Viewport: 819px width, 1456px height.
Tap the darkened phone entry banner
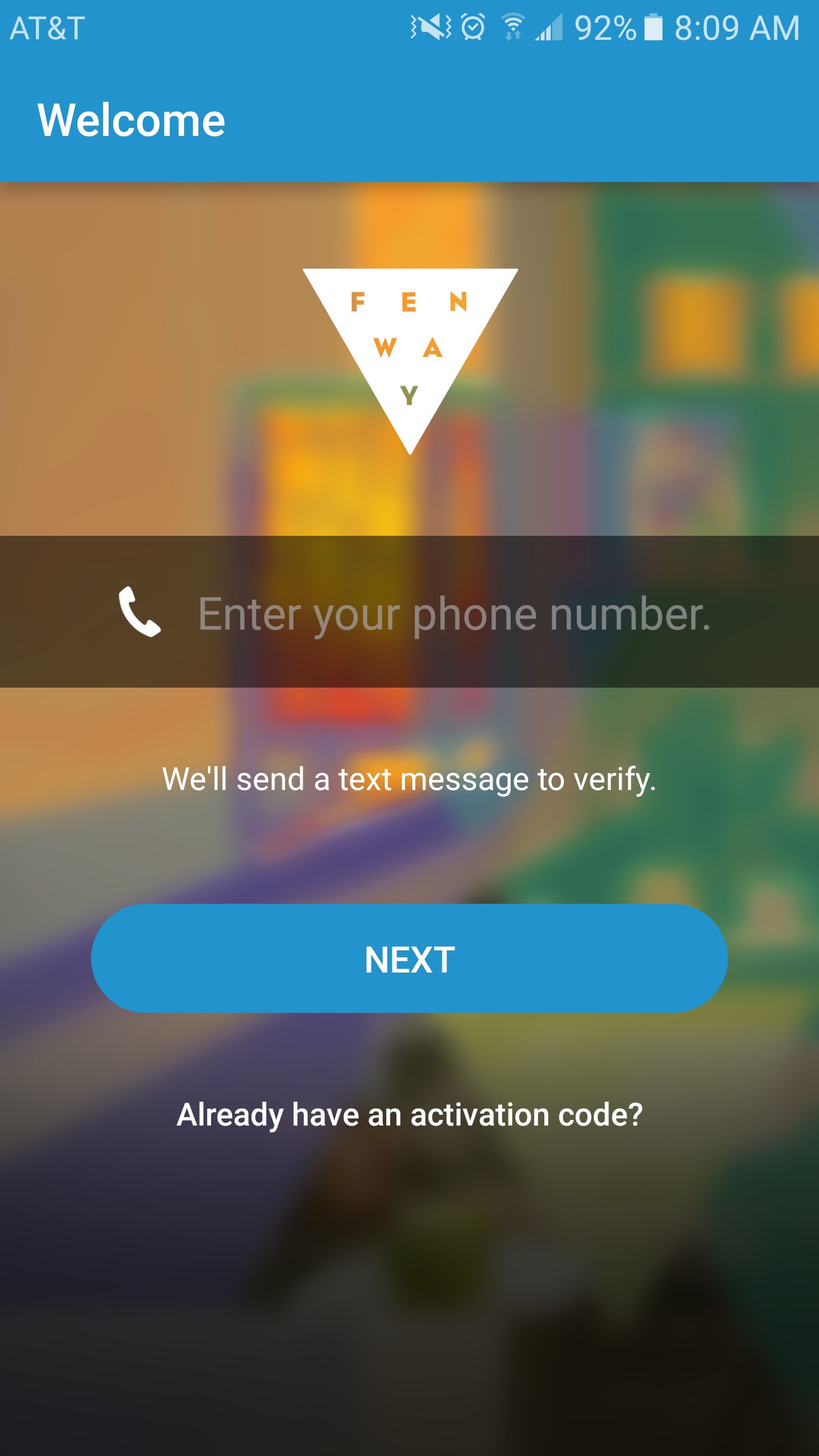[409, 614]
